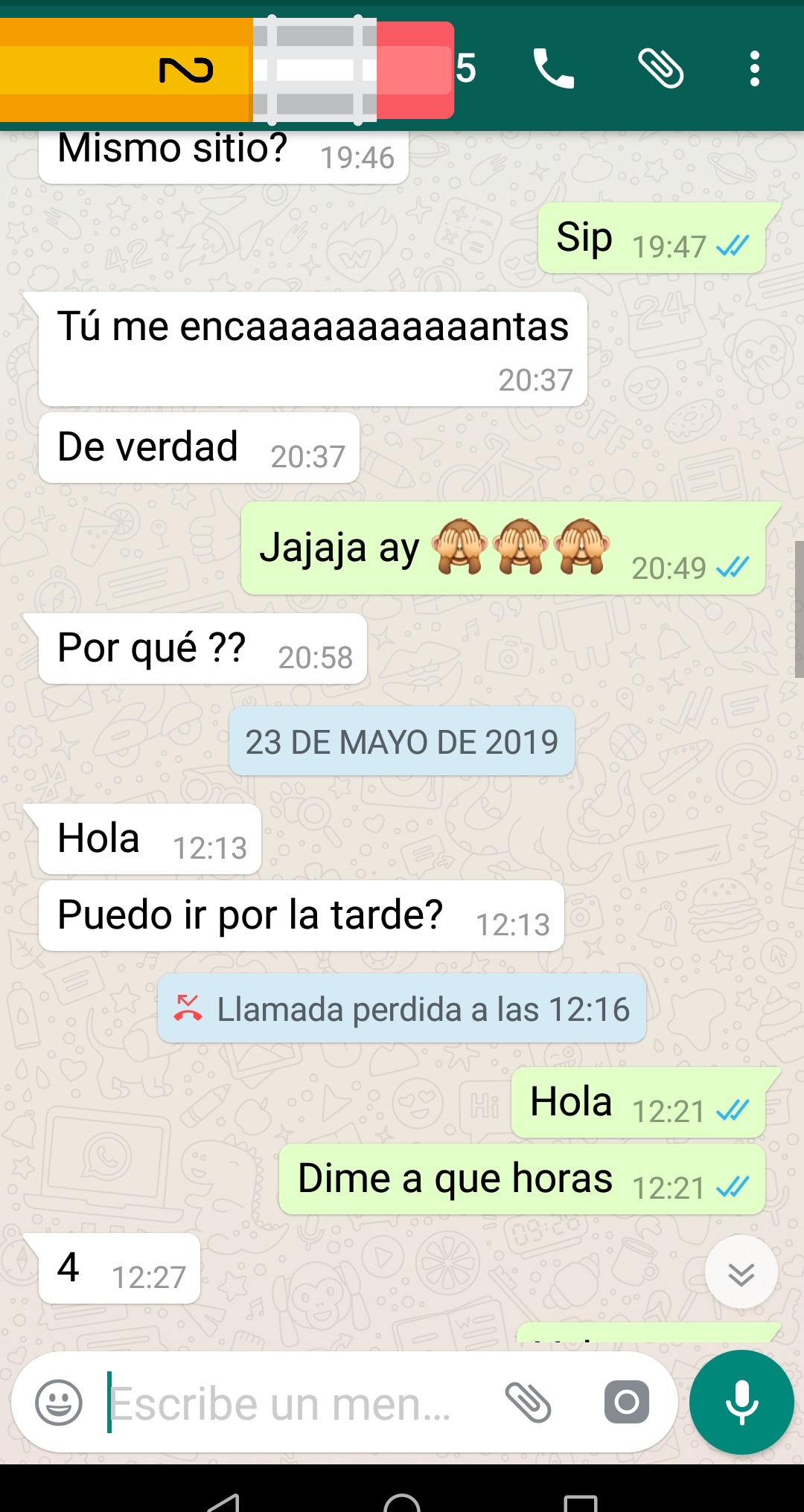
Task: Start a voice call with this contact
Action: click(x=553, y=69)
